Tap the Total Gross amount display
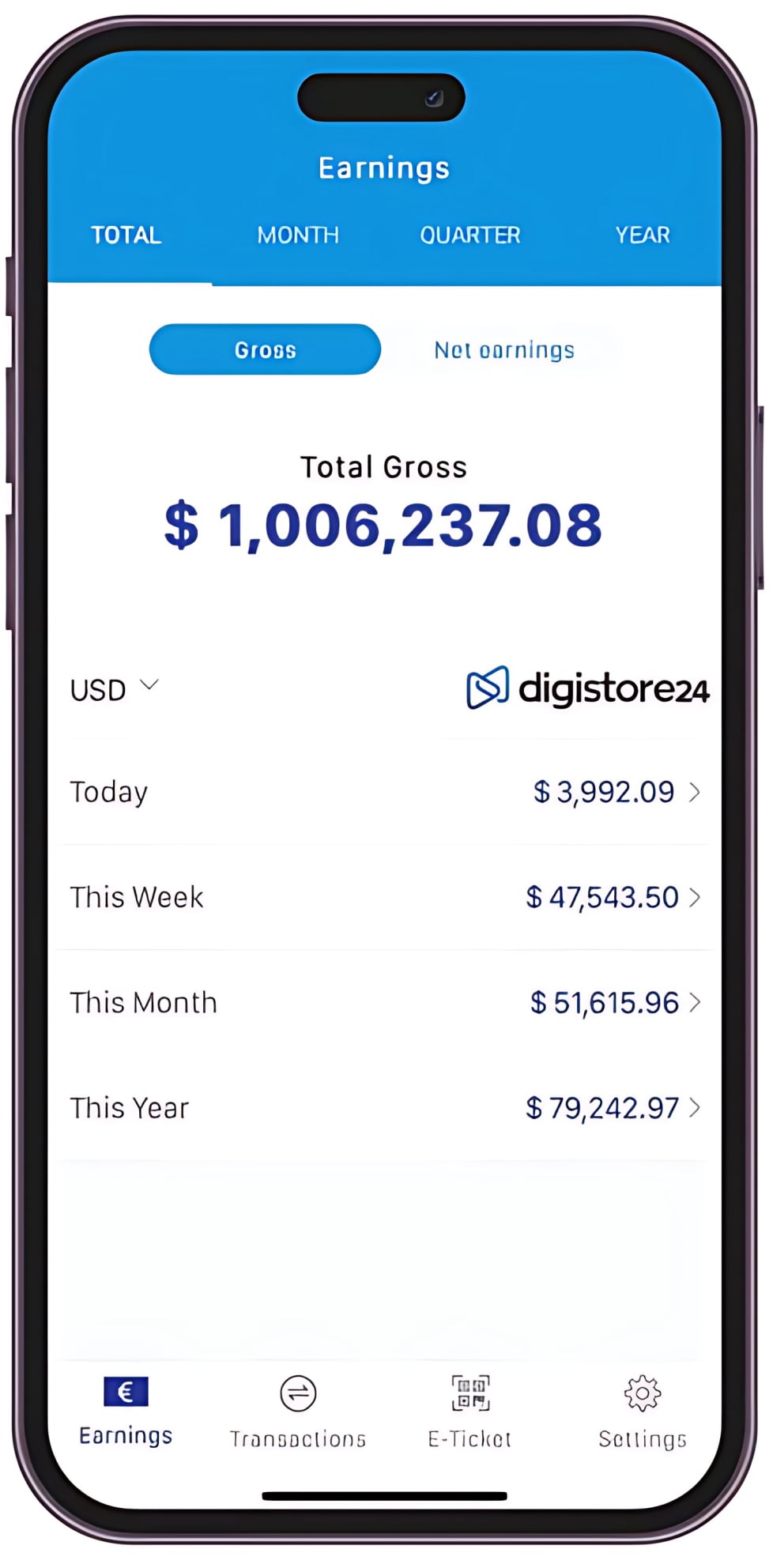773x1568 pixels. point(383,522)
